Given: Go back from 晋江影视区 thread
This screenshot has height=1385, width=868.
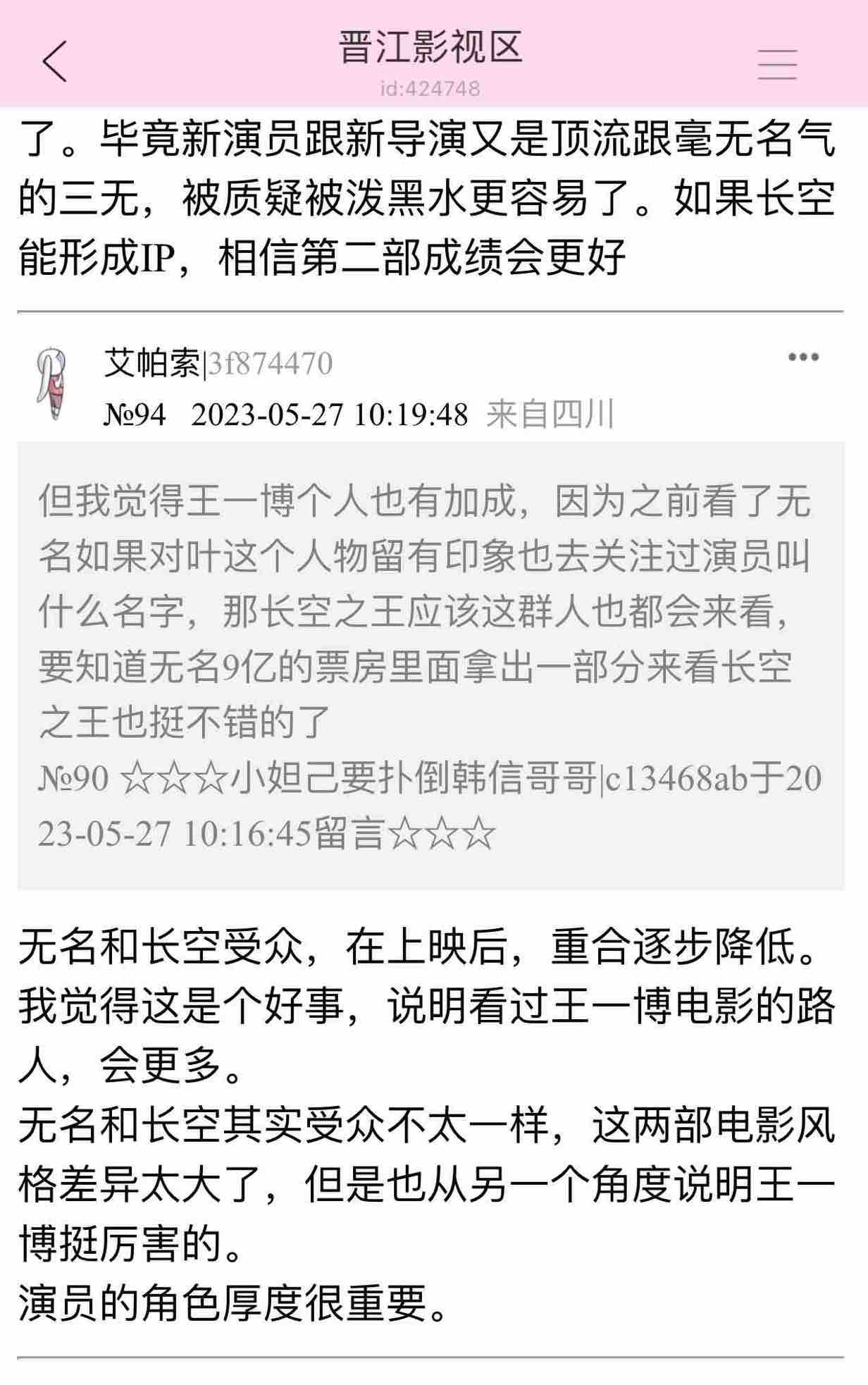Looking at the screenshot, I should pos(55,61).
